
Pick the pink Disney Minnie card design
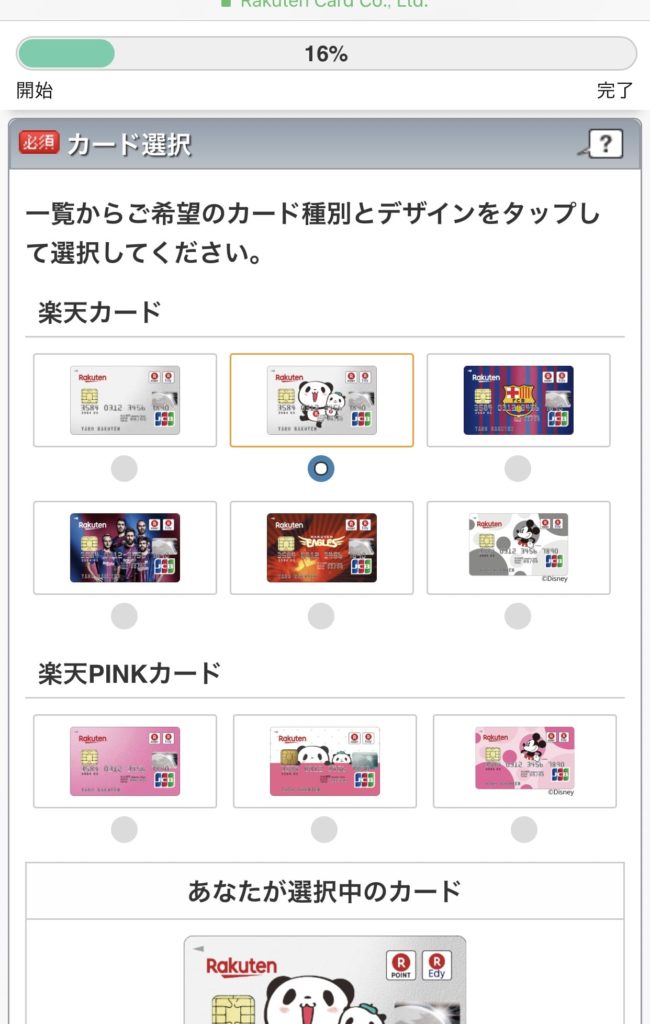click(524, 761)
